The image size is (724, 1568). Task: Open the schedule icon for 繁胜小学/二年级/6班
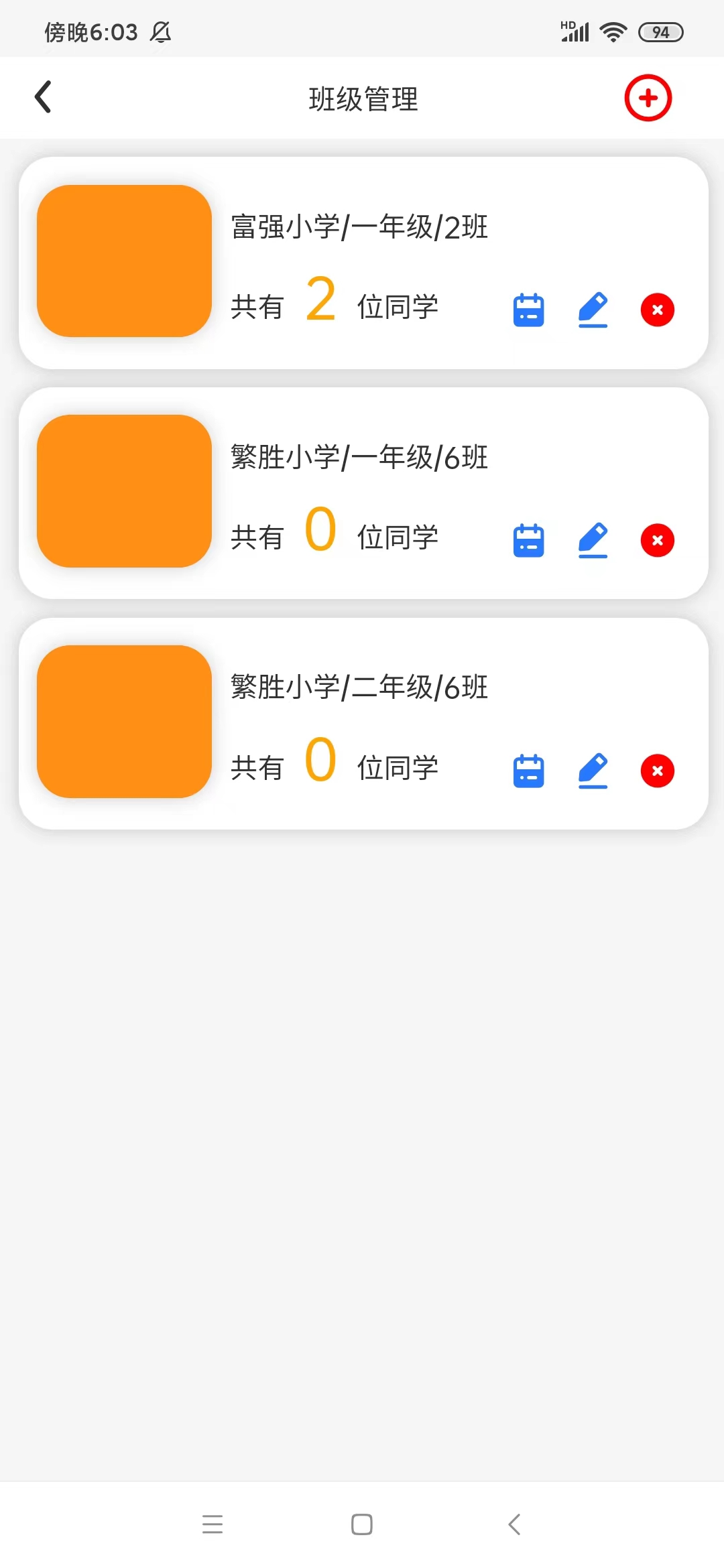528,771
